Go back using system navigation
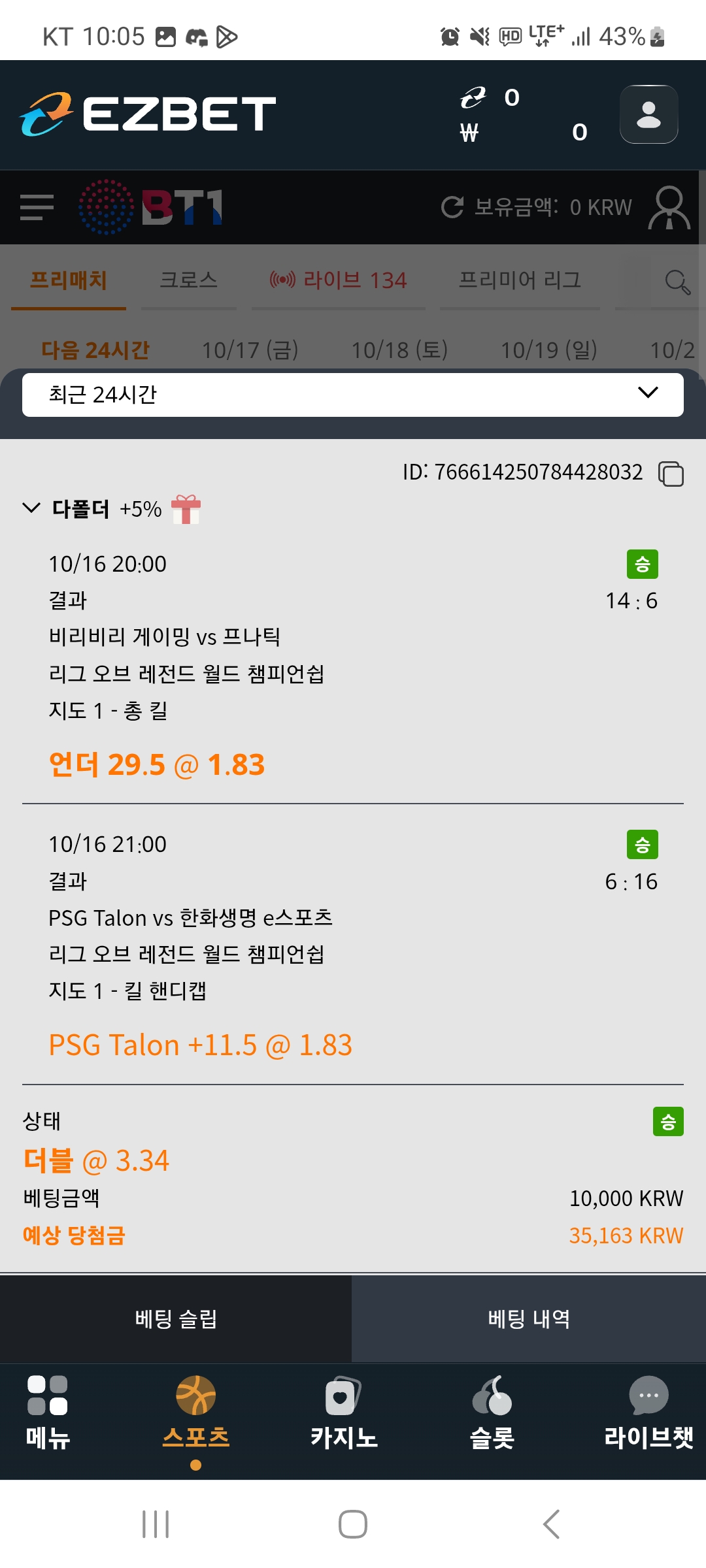The width and height of the screenshot is (706, 1568). coord(551,1524)
